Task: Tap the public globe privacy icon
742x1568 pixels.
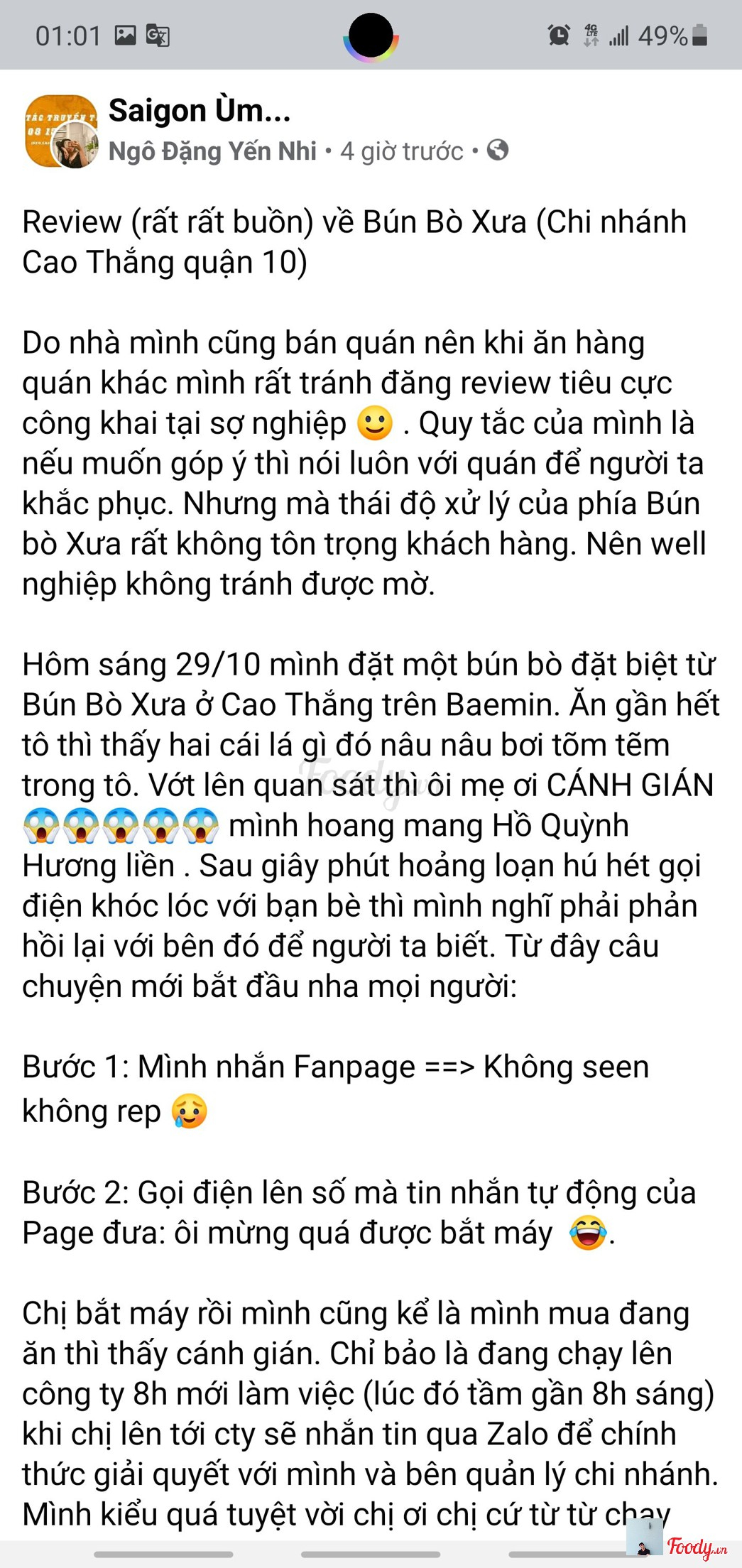Action: click(x=498, y=151)
